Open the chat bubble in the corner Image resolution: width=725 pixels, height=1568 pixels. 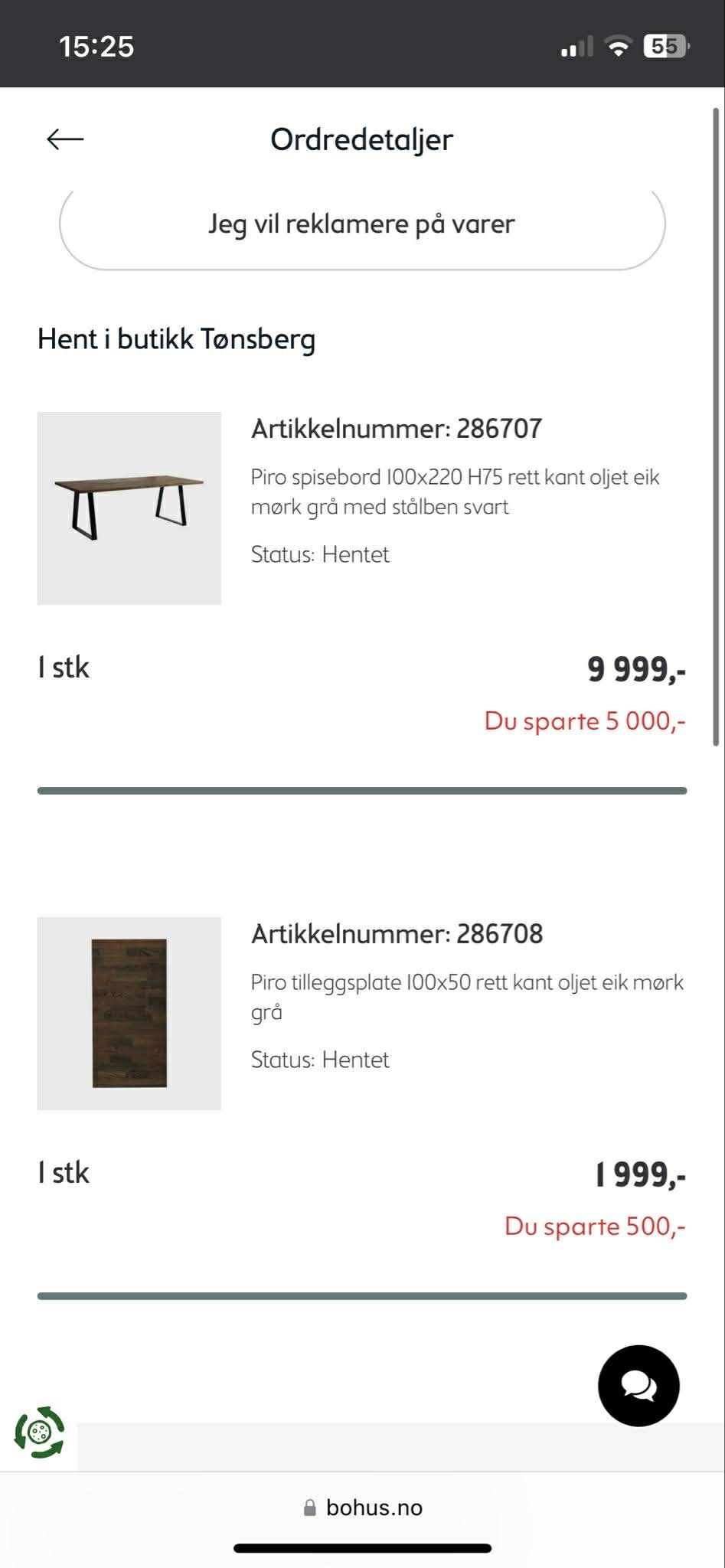[638, 1387]
